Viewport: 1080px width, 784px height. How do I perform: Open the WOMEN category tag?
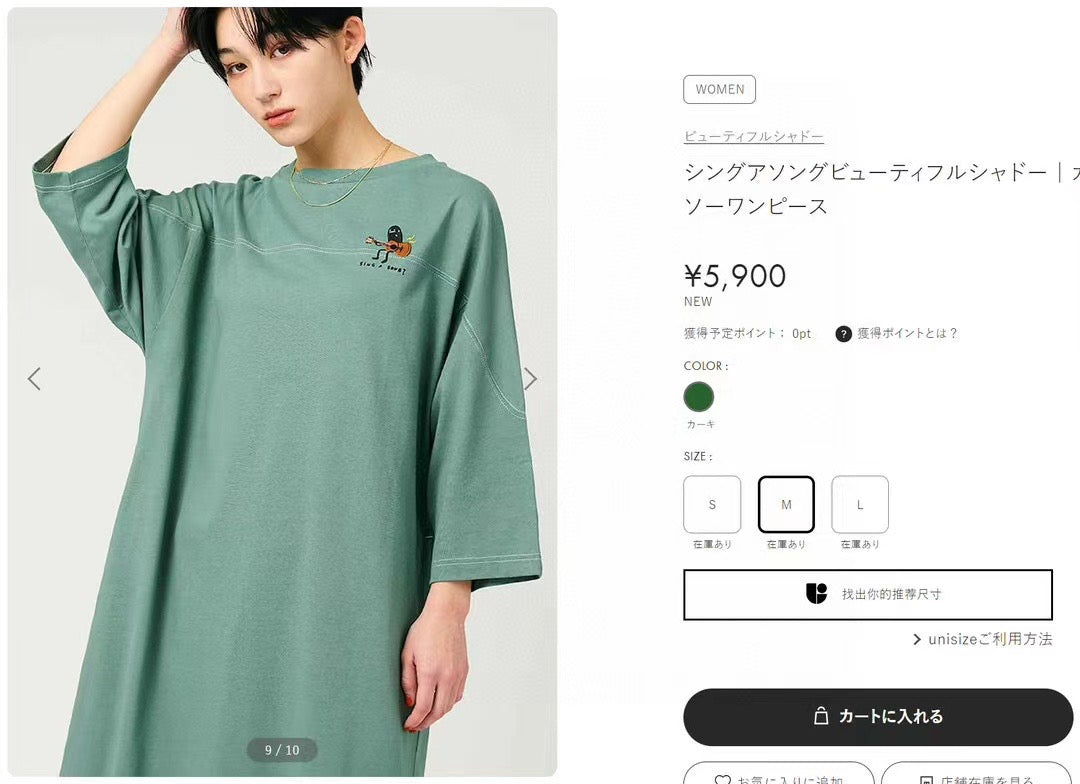click(719, 89)
